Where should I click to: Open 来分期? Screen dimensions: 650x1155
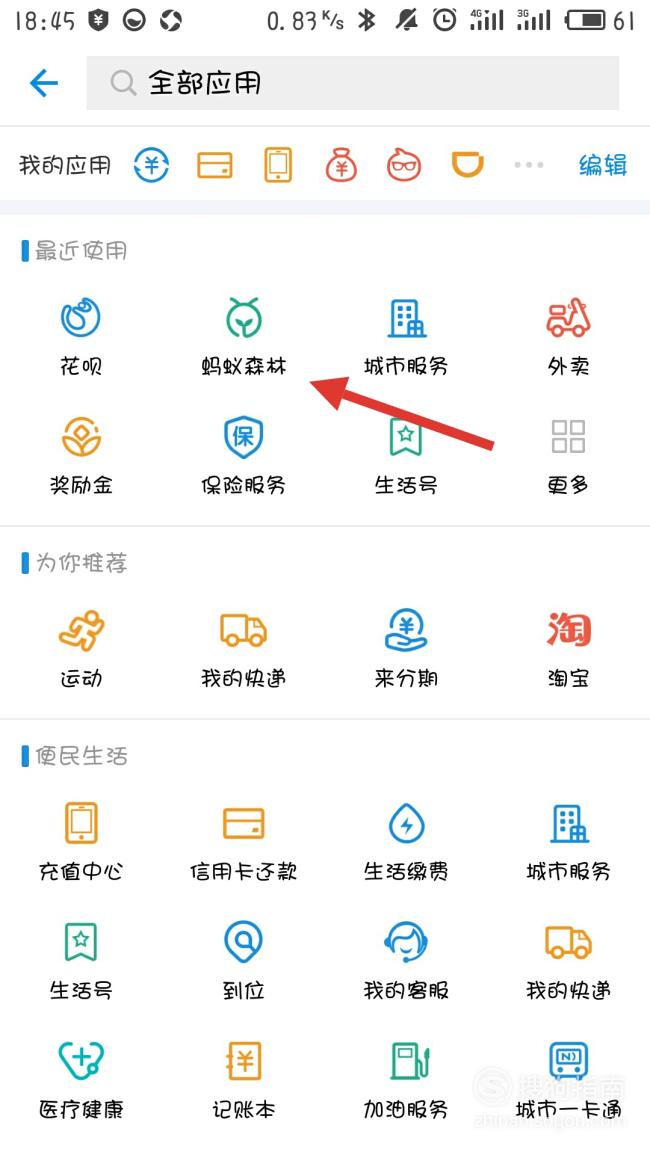coord(406,648)
